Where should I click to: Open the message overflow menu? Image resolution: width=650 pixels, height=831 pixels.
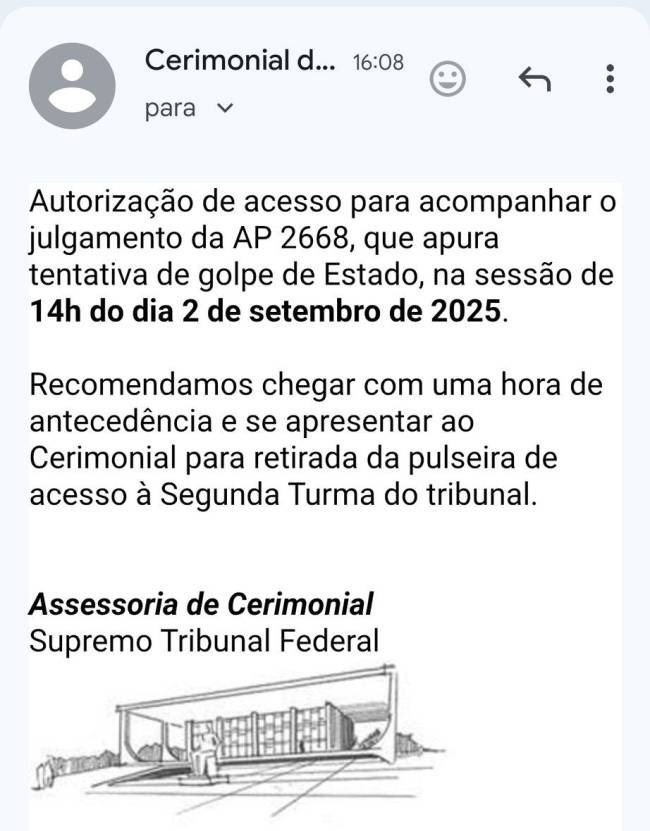pos(610,79)
